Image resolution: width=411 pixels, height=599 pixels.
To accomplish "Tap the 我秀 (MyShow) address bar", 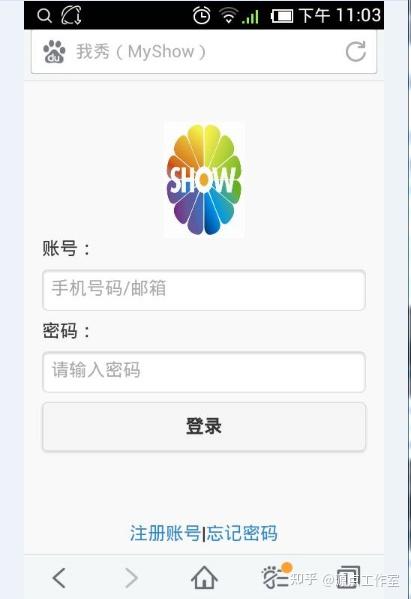I will pos(204,52).
